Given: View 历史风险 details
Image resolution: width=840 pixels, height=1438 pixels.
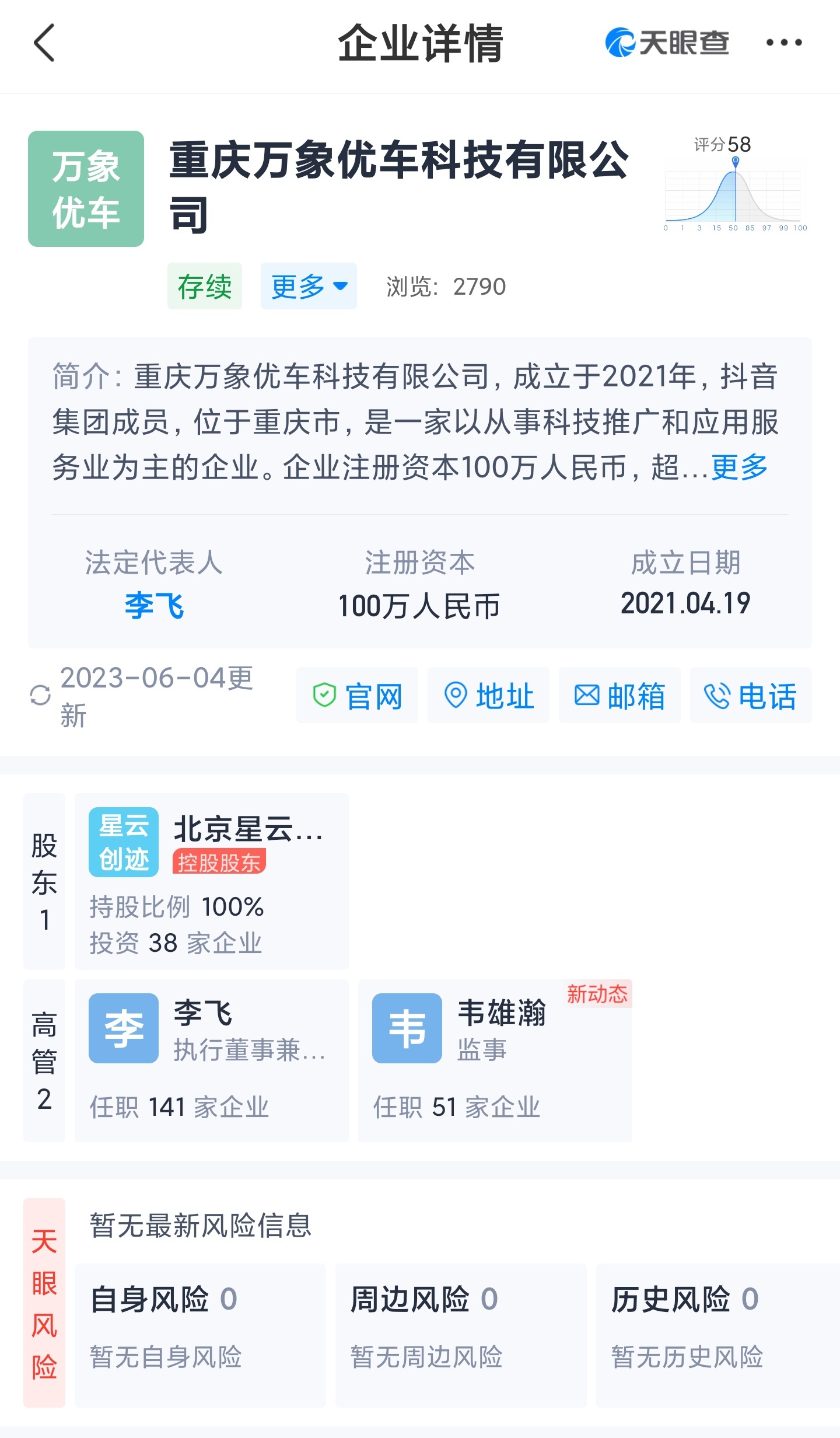Looking at the screenshot, I should pos(717,1334).
